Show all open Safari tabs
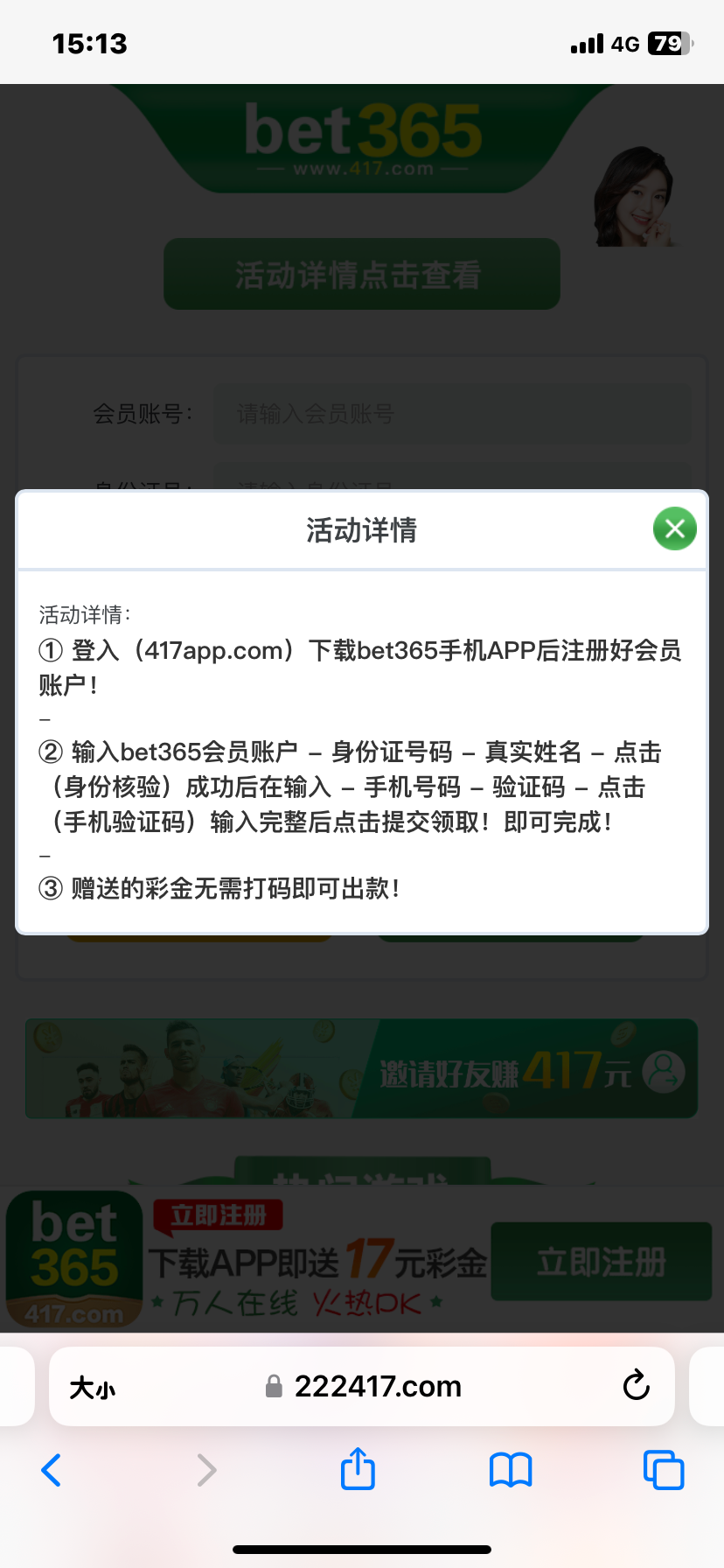Viewport: 724px width, 1568px height. click(663, 1470)
